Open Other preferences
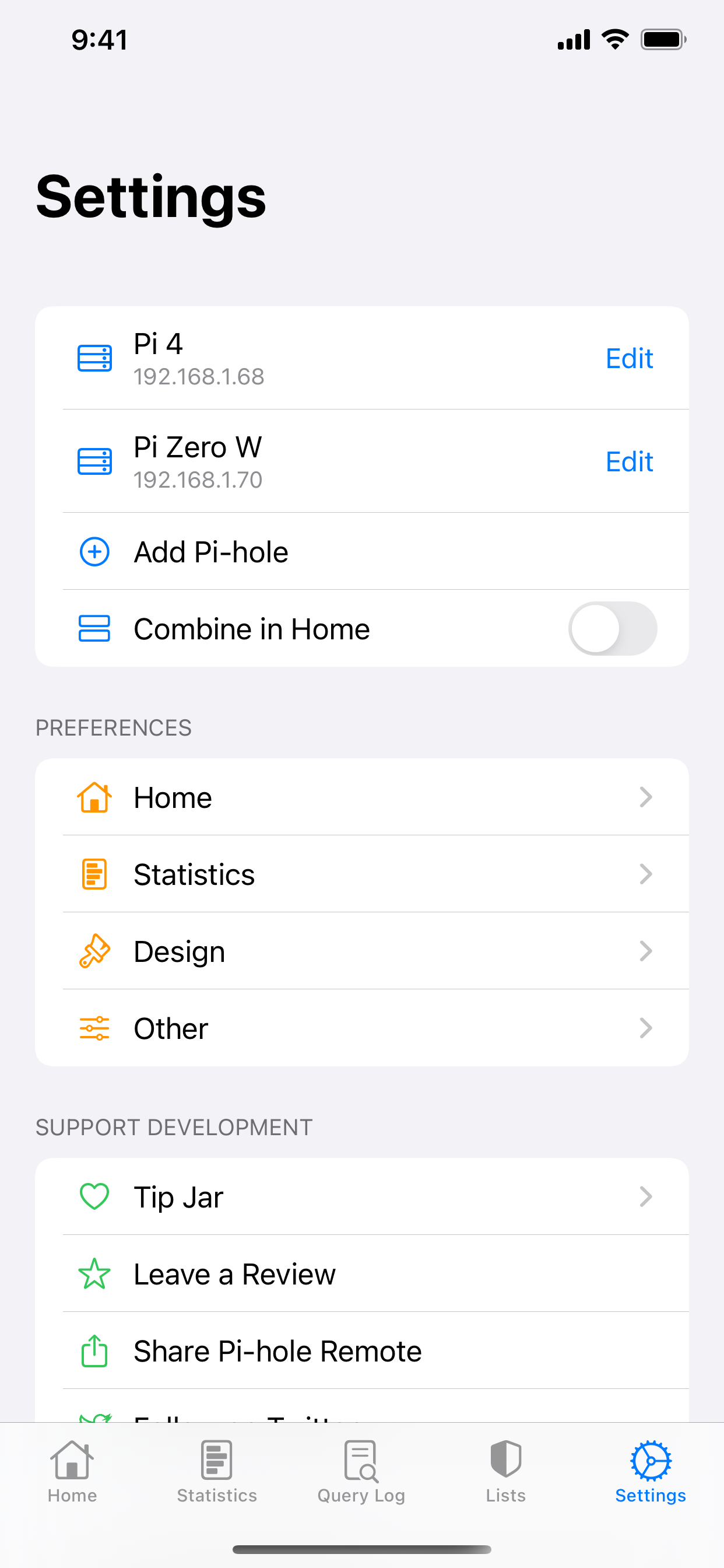The width and height of the screenshot is (724, 1568). 362,1028
